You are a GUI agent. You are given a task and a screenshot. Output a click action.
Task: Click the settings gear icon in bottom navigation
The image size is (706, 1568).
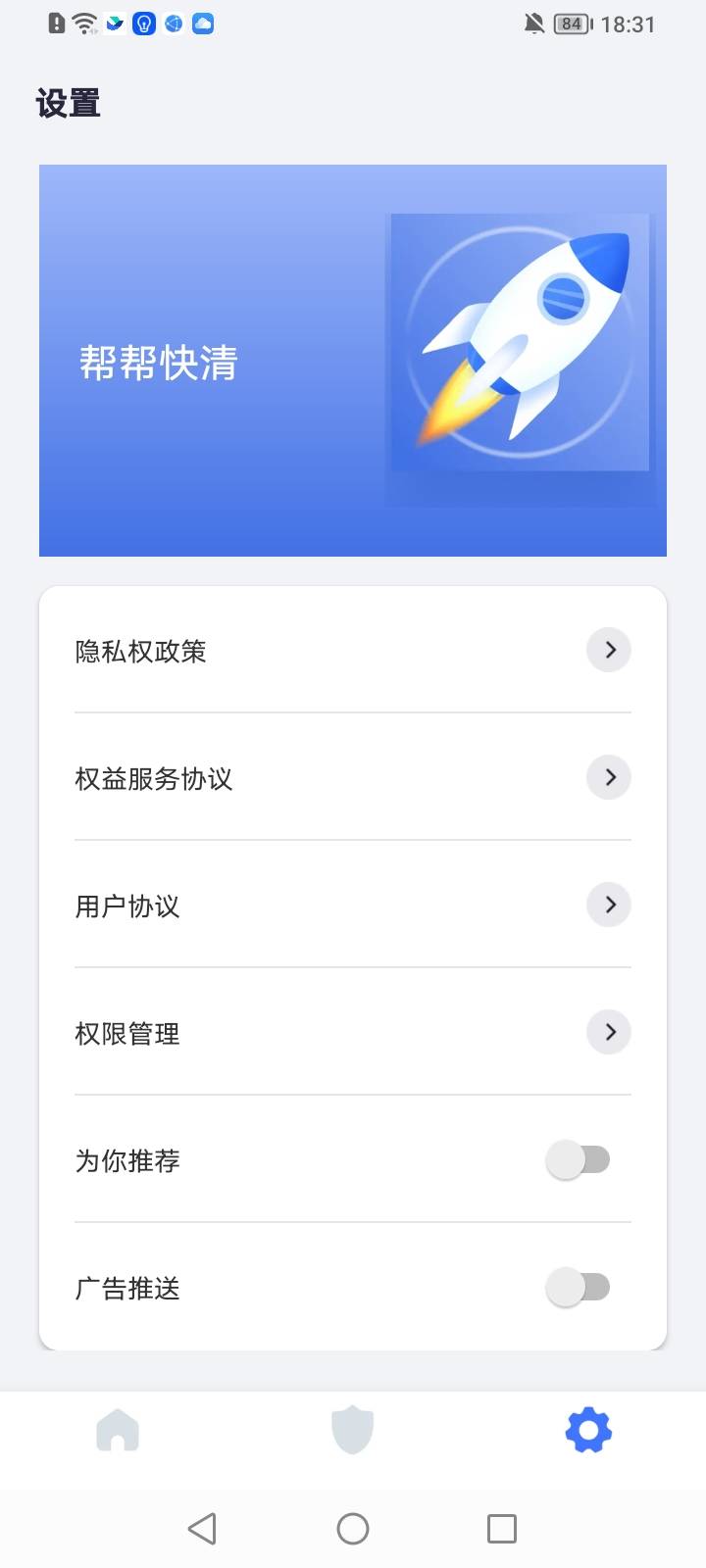[588, 1429]
